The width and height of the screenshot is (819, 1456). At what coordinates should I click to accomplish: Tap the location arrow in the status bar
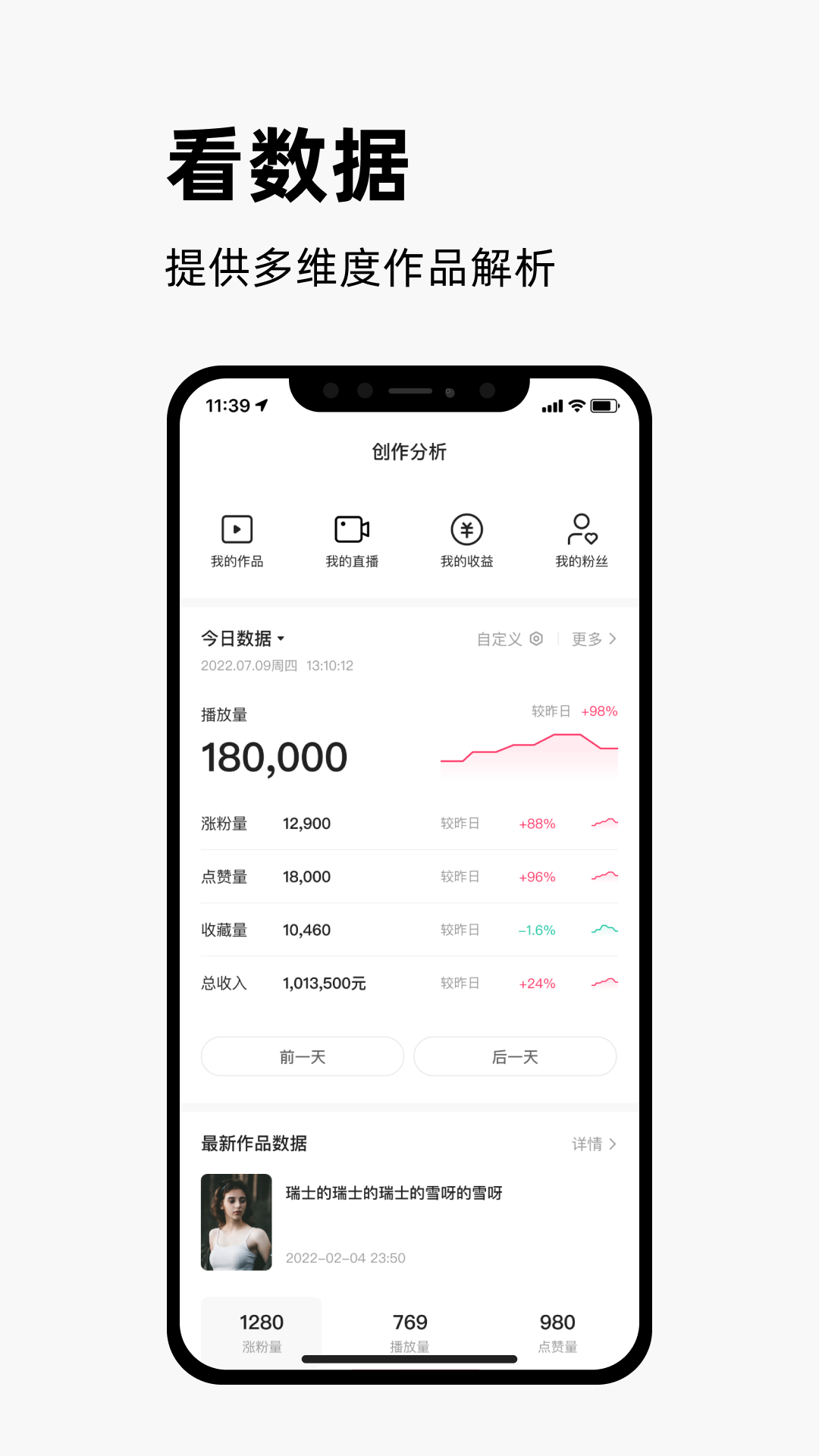click(262, 406)
